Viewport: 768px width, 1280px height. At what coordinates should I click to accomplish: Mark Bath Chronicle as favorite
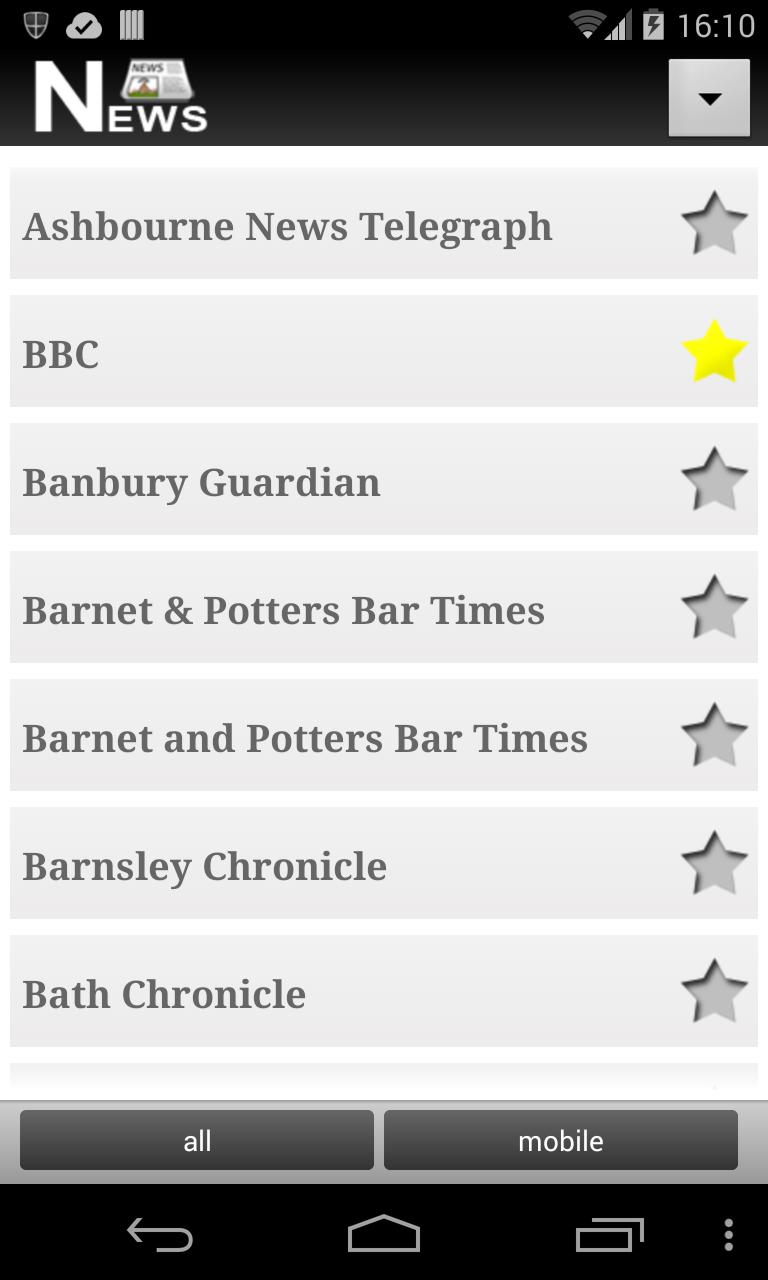click(714, 992)
